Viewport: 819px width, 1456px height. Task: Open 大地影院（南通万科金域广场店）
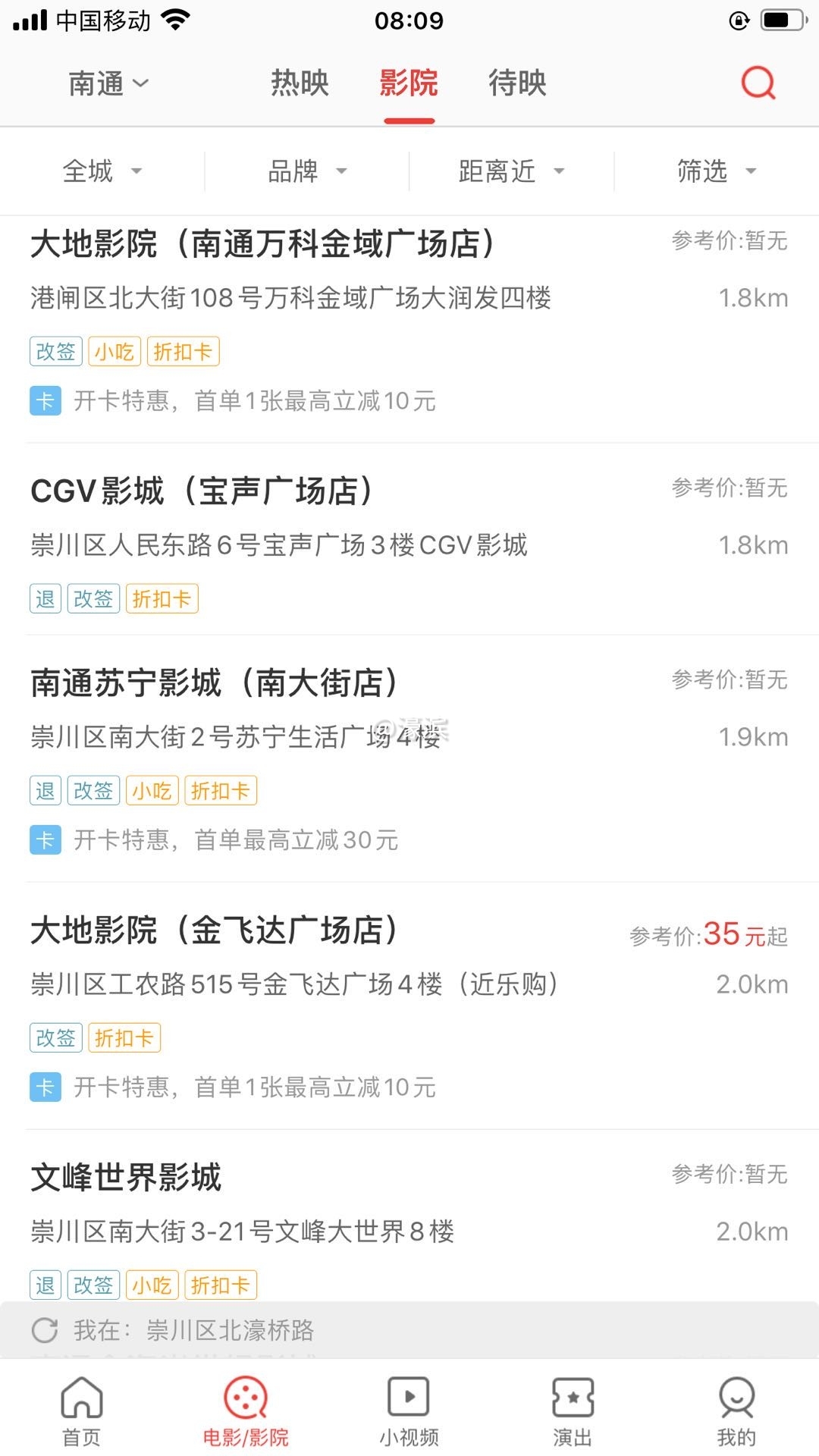262,244
